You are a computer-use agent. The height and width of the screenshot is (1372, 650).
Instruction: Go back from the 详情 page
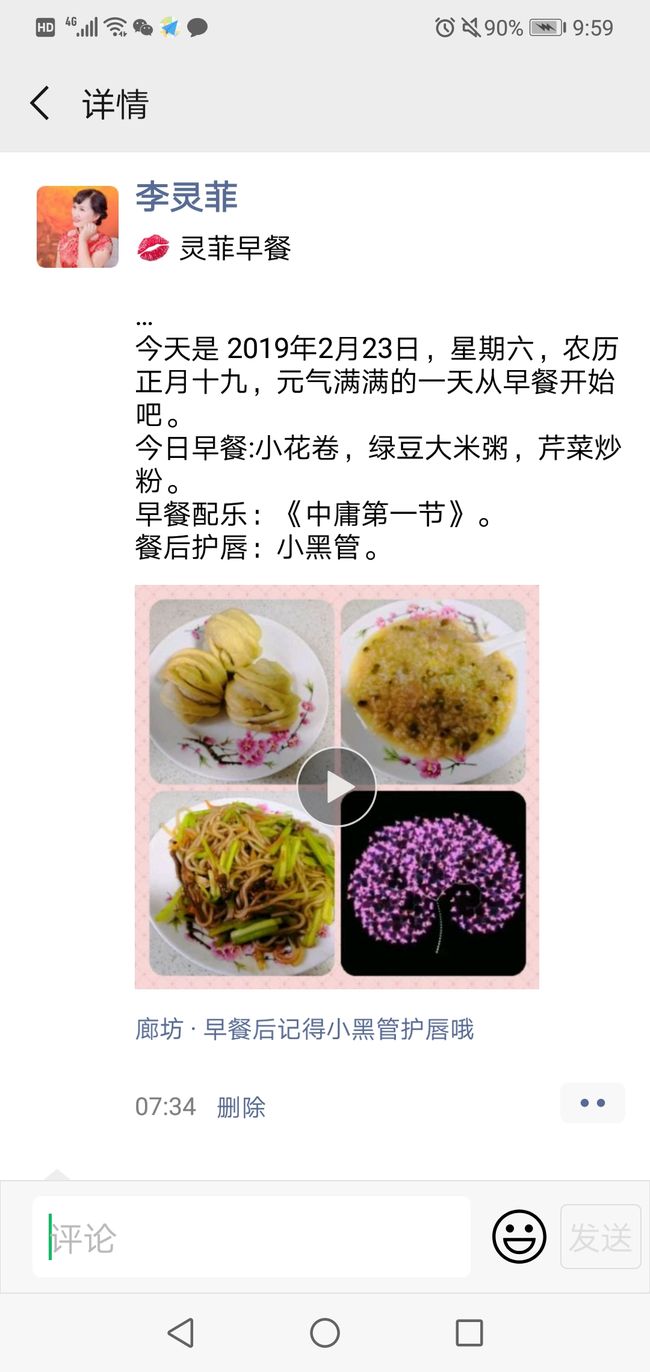coord(40,104)
